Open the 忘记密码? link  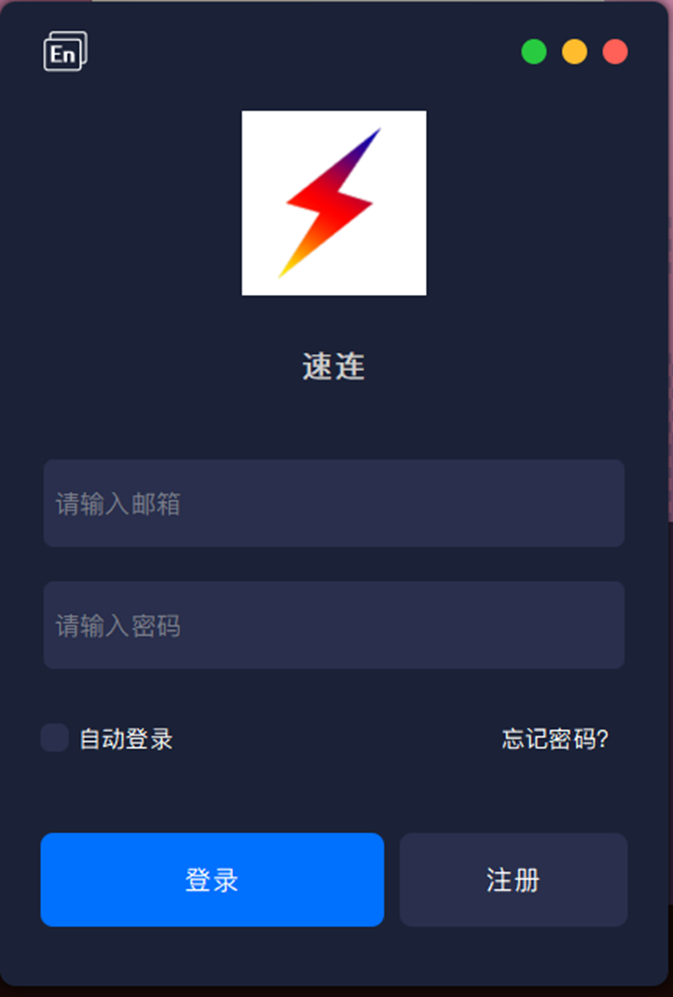[555, 739]
